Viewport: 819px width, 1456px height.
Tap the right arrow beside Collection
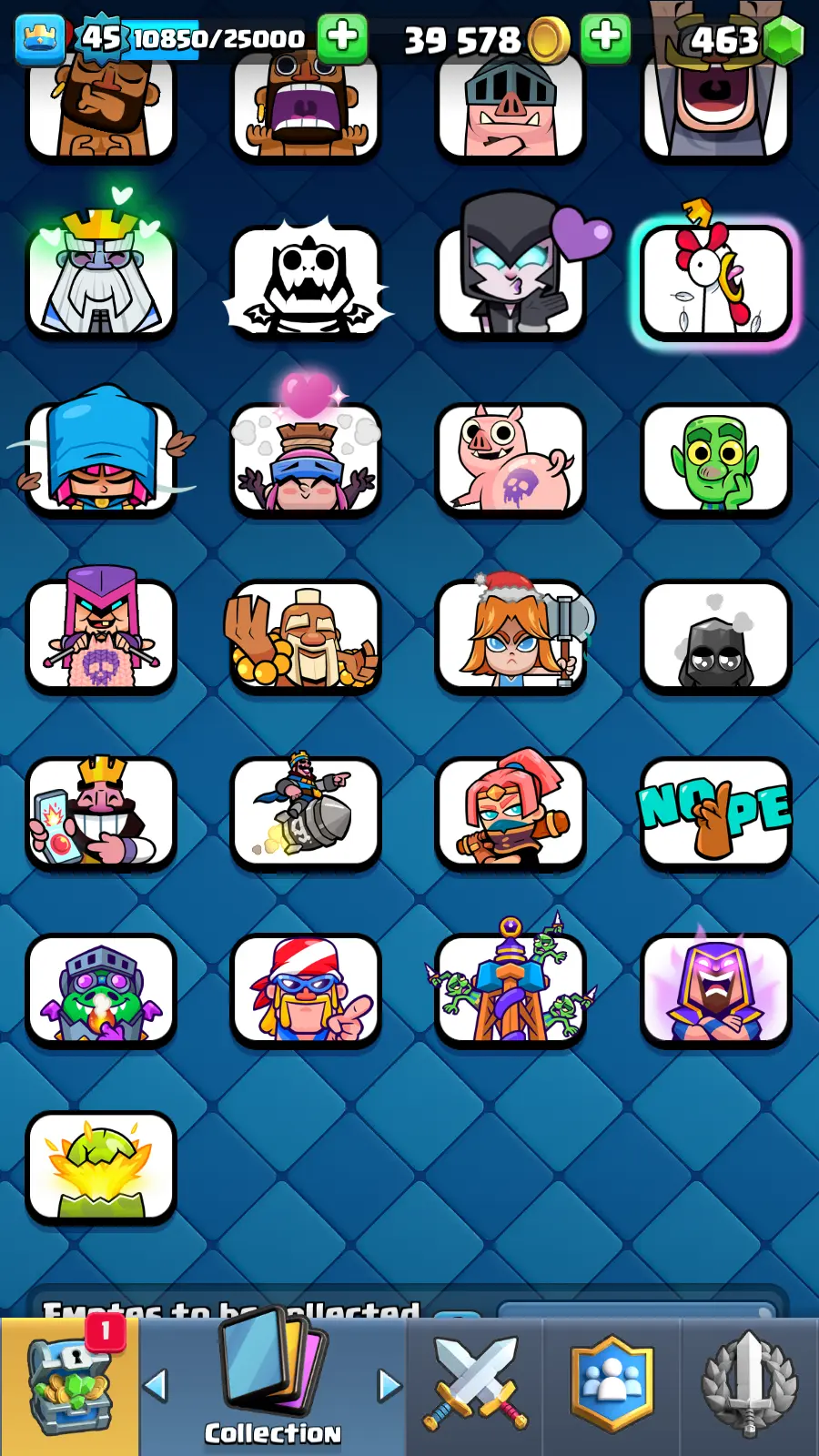389,1385
